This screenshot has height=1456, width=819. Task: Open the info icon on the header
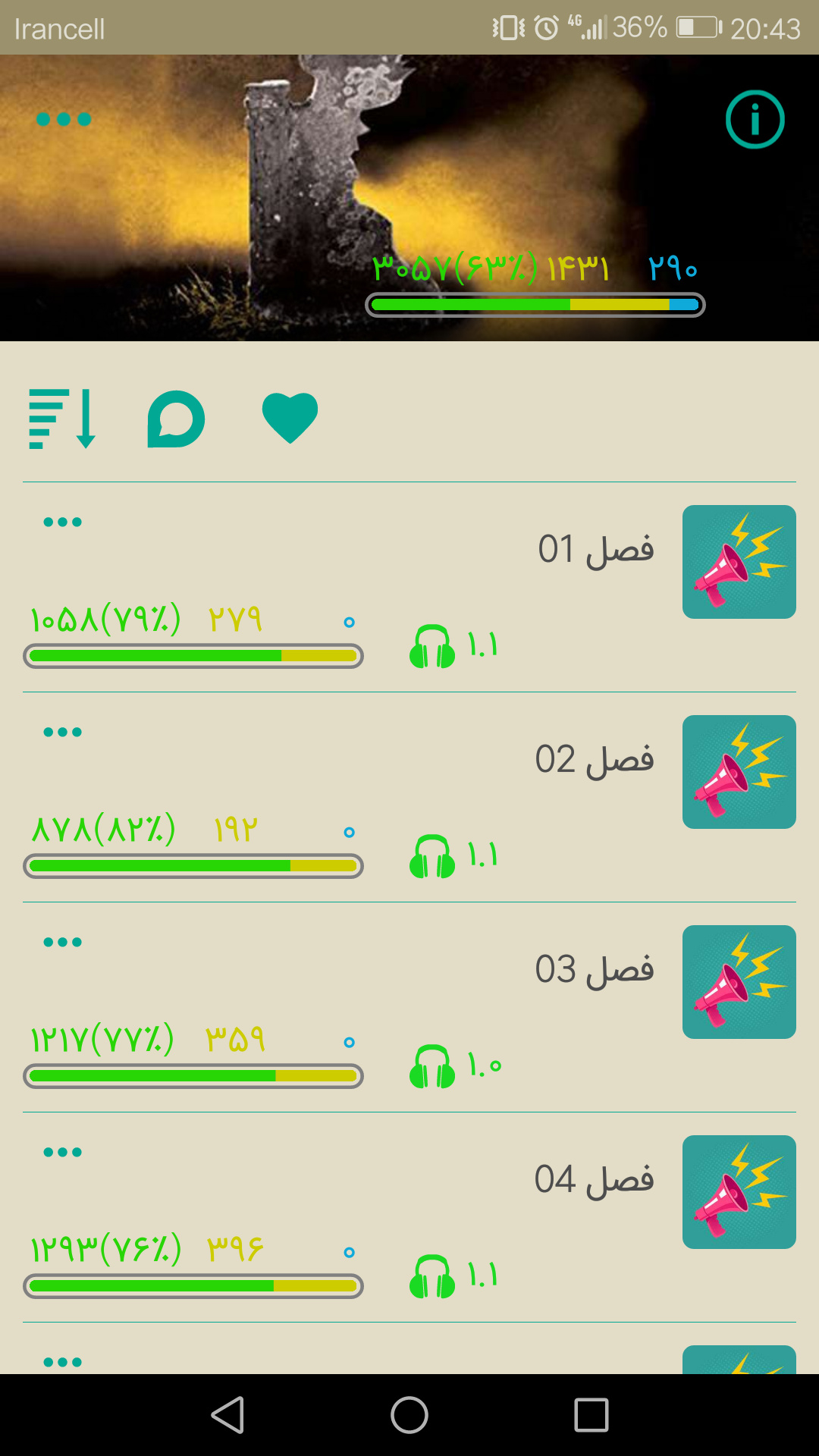pyautogui.click(x=755, y=119)
